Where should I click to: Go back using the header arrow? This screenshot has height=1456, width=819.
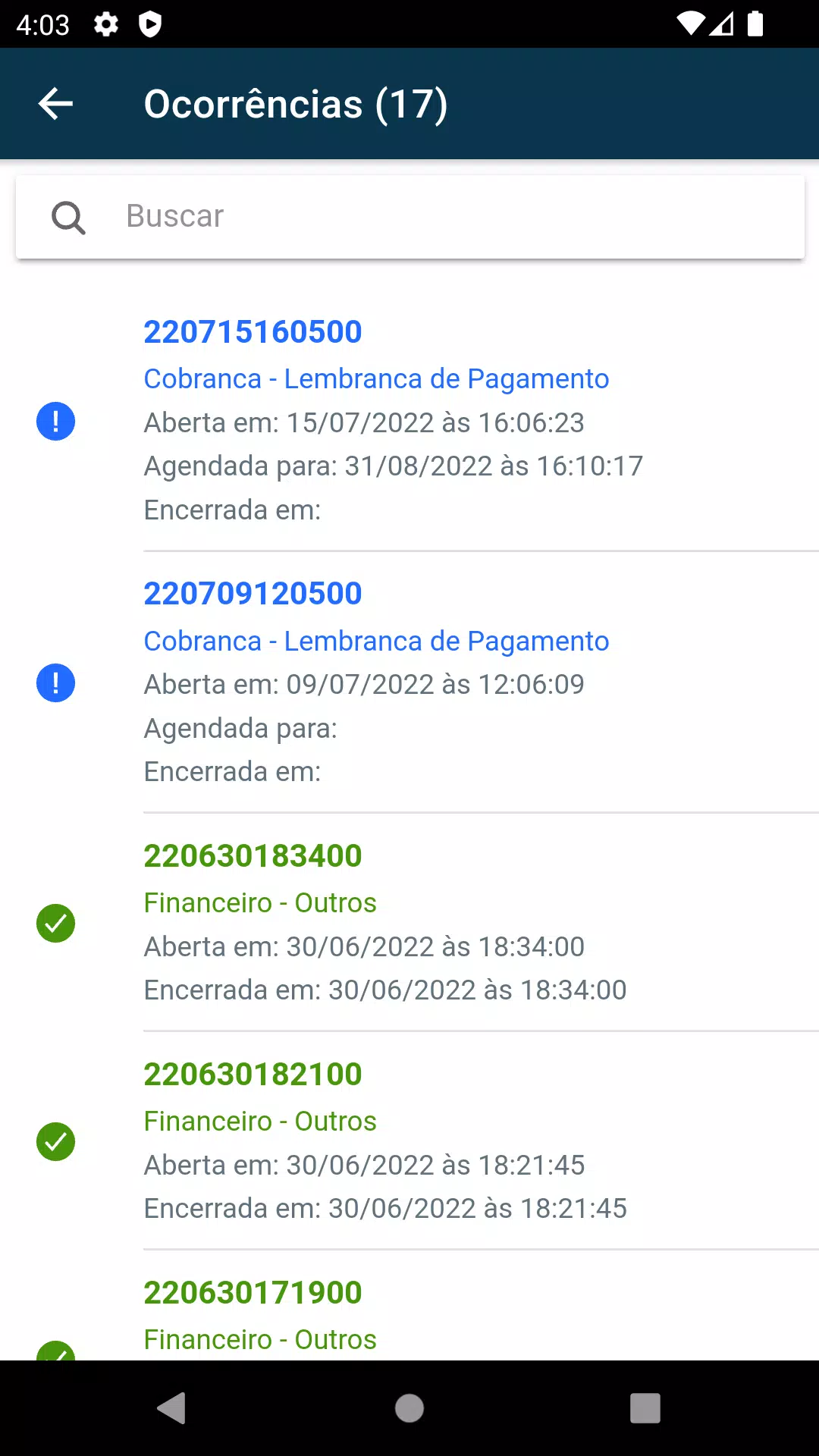[55, 104]
